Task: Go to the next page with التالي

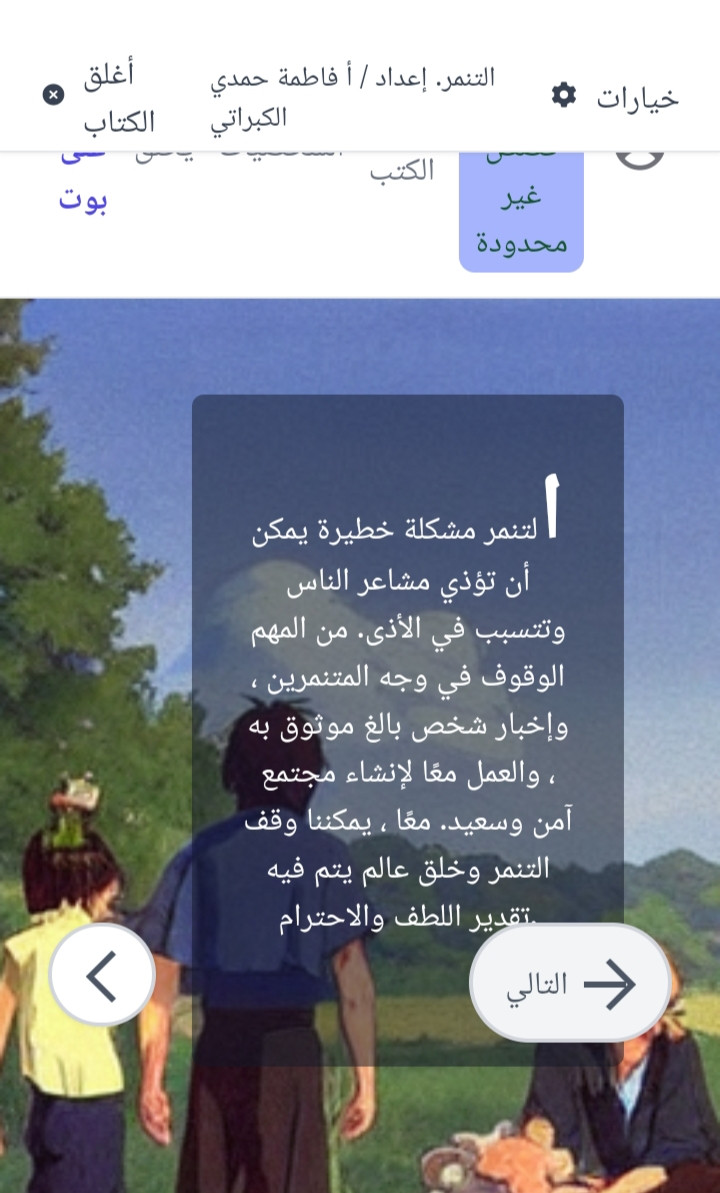Action: pyautogui.click(x=570, y=983)
